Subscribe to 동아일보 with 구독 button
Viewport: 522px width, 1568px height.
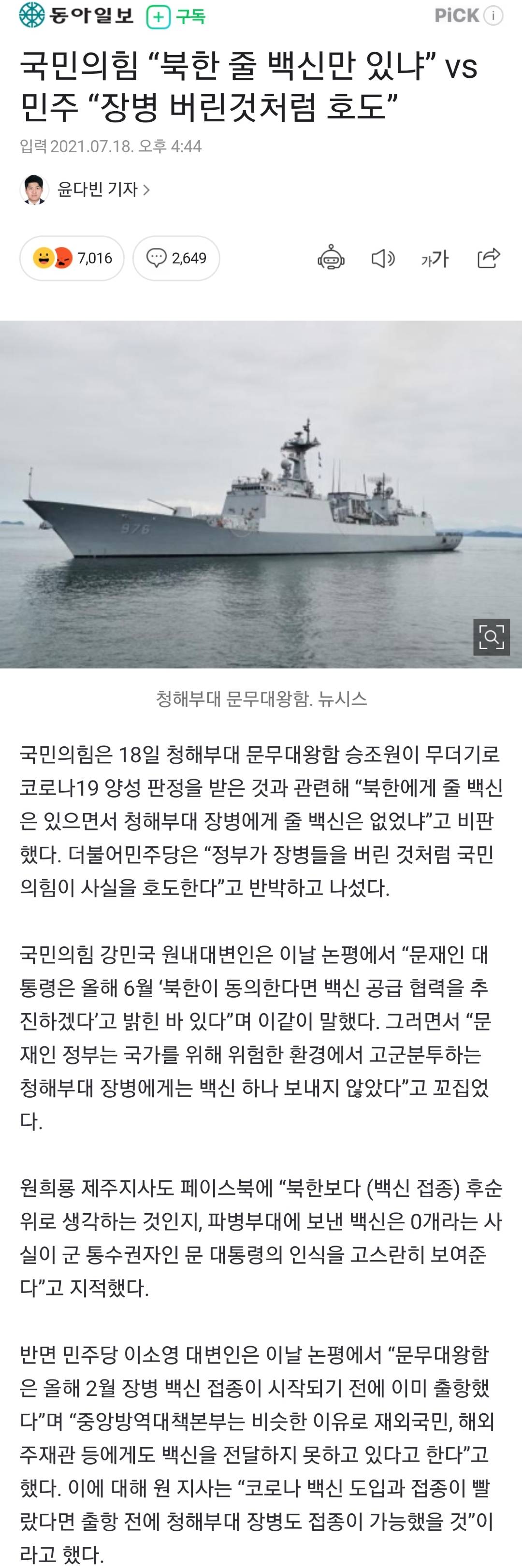[x=176, y=17]
